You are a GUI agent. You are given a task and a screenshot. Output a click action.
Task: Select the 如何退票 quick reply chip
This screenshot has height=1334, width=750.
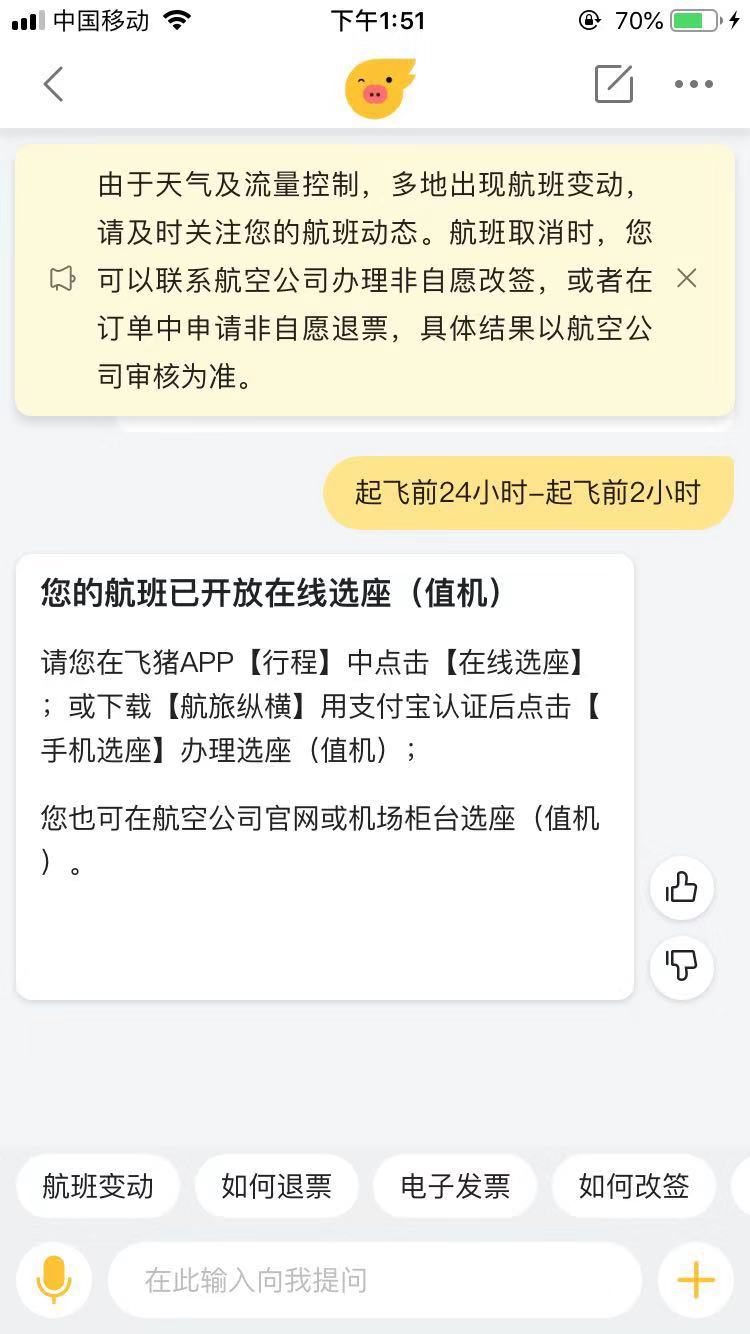pyautogui.click(x=276, y=1186)
